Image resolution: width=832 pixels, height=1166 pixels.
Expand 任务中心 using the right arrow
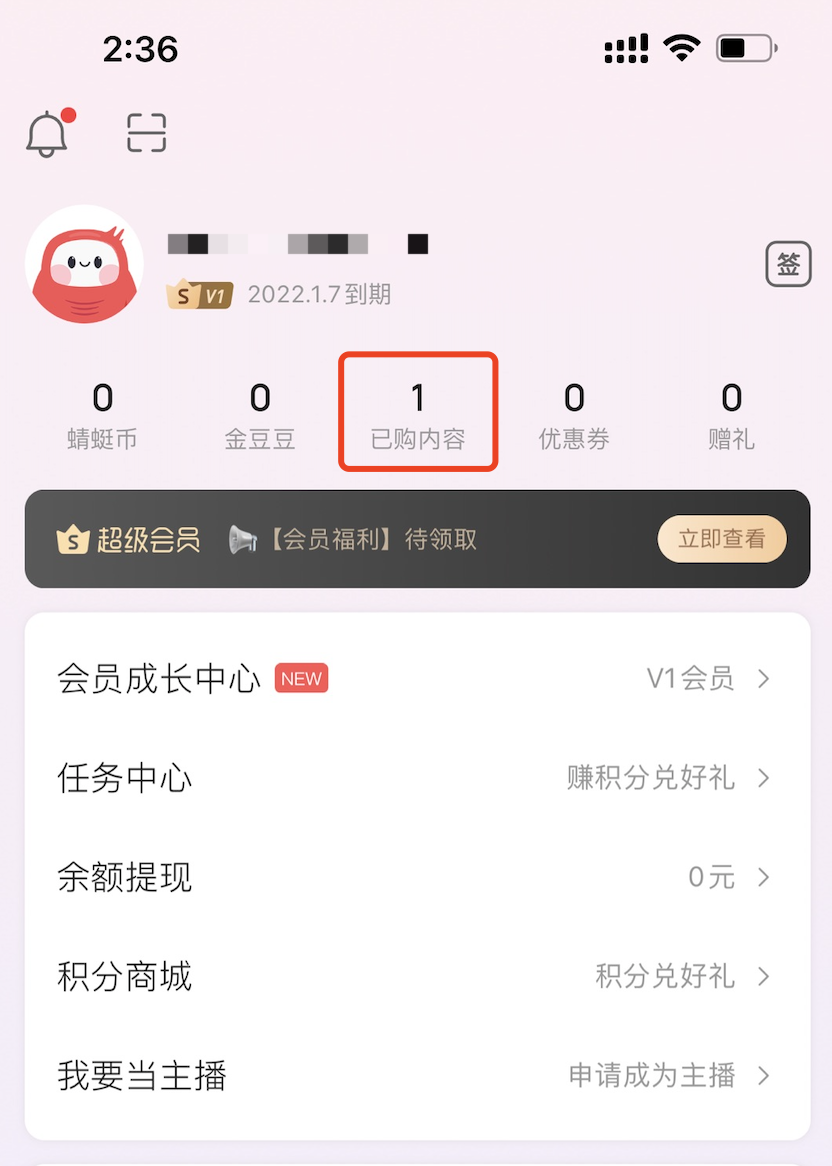pyautogui.click(x=766, y=778)
